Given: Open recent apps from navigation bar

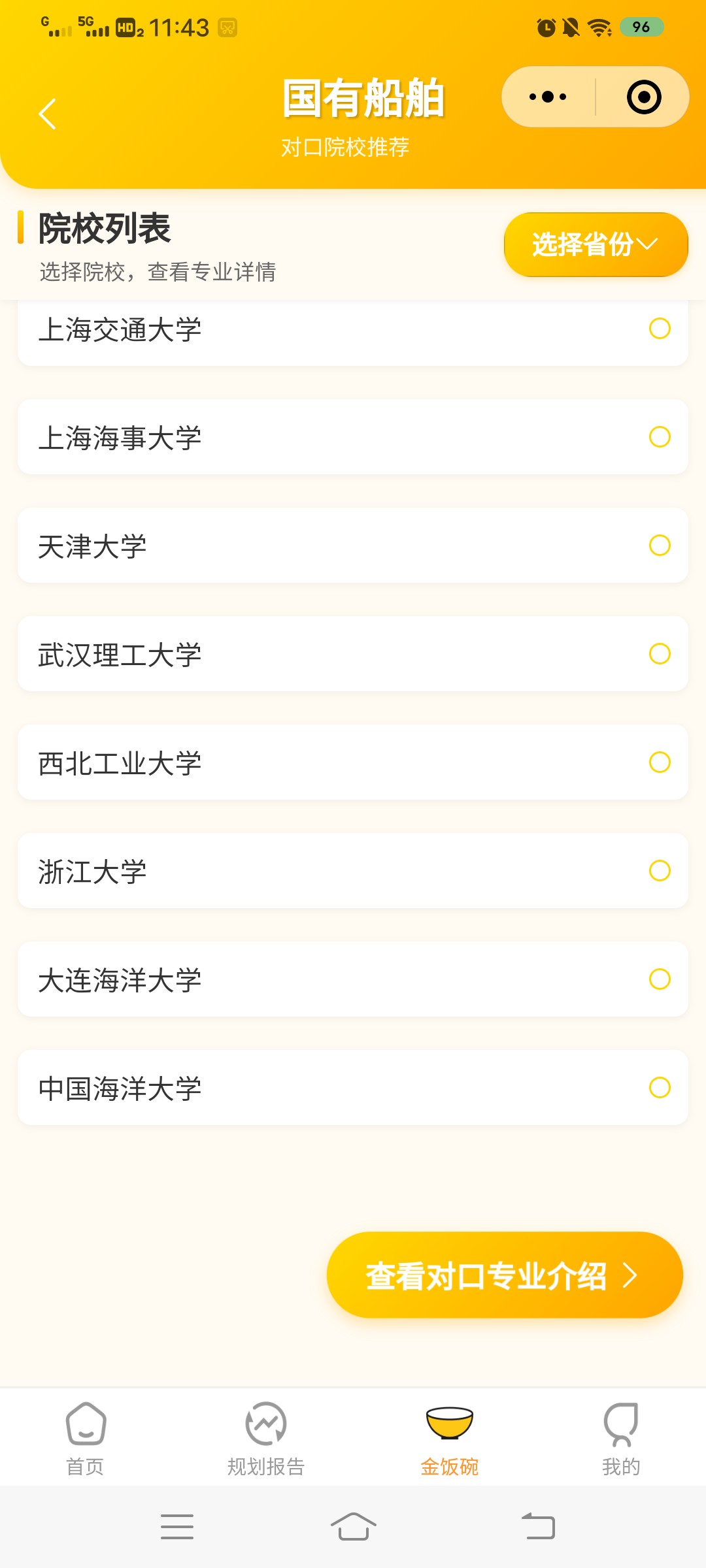Looking at the screenshot, I should [x=176, y=1527].
